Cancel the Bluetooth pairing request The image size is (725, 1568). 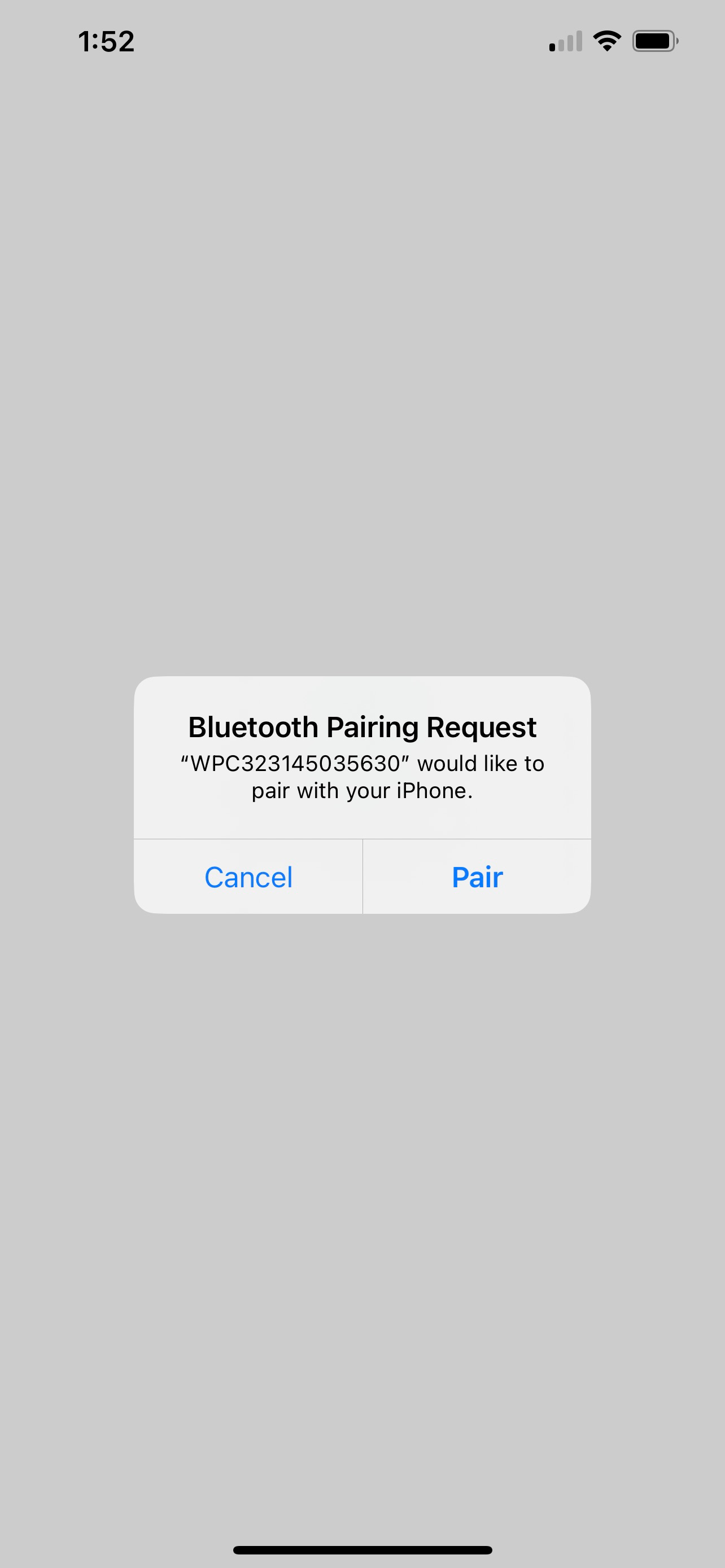pos(248,877)
